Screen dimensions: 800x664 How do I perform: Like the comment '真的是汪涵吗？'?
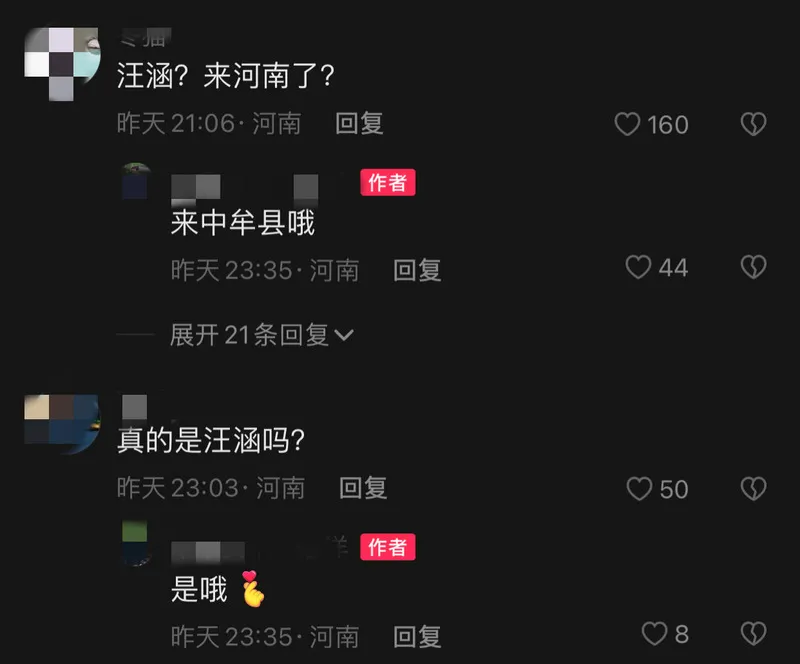coord(639,488)
